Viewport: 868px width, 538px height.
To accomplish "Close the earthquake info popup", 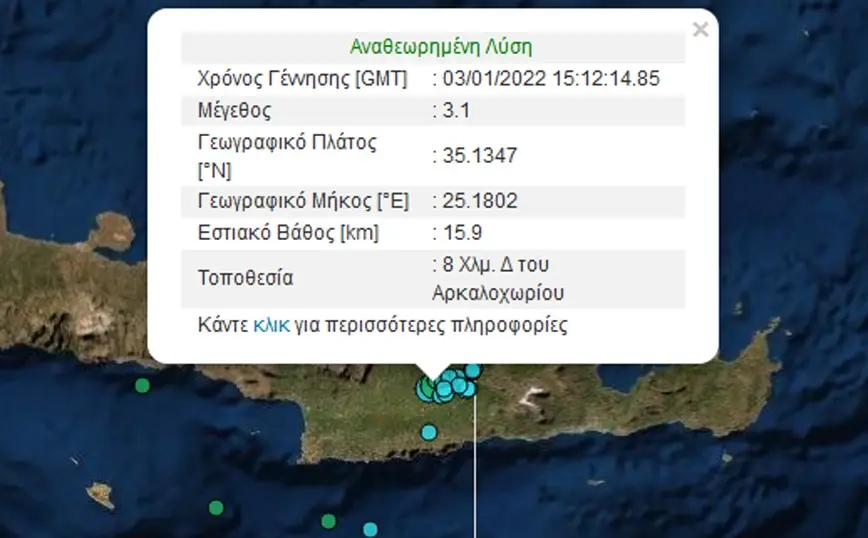I will click(x=700, y=30).
